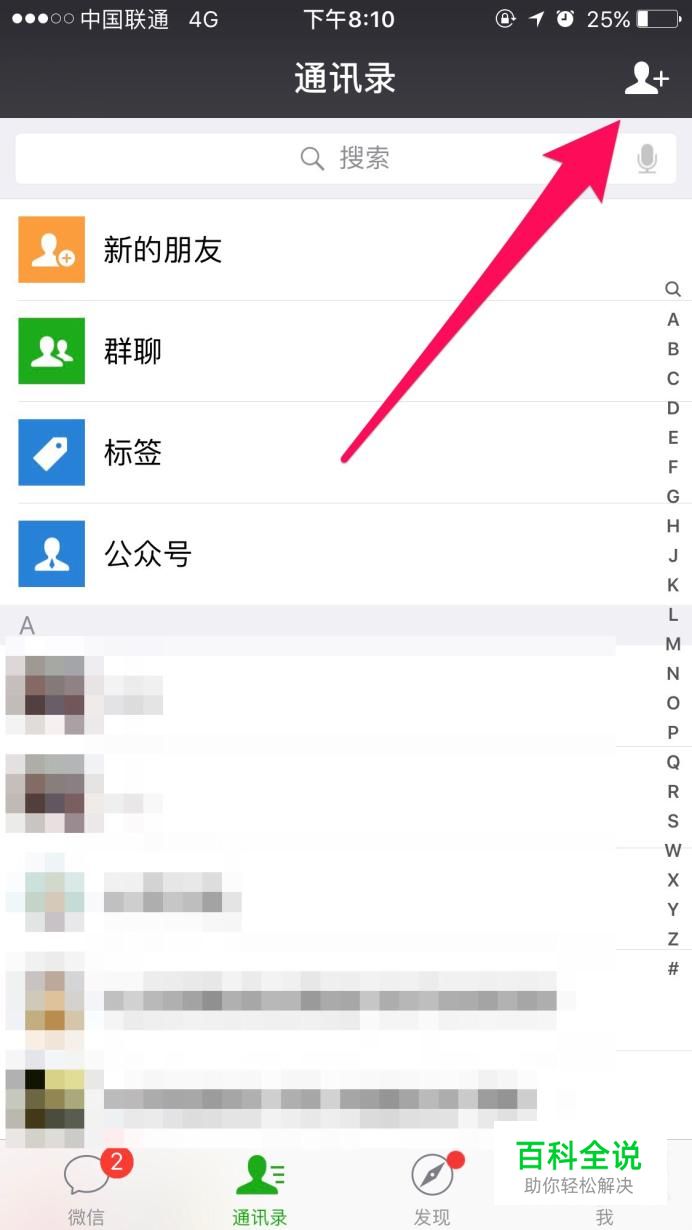Switch to the 发现 discover tab
The width and height of the screenshot is (692, 1230).
(432, 1188)
